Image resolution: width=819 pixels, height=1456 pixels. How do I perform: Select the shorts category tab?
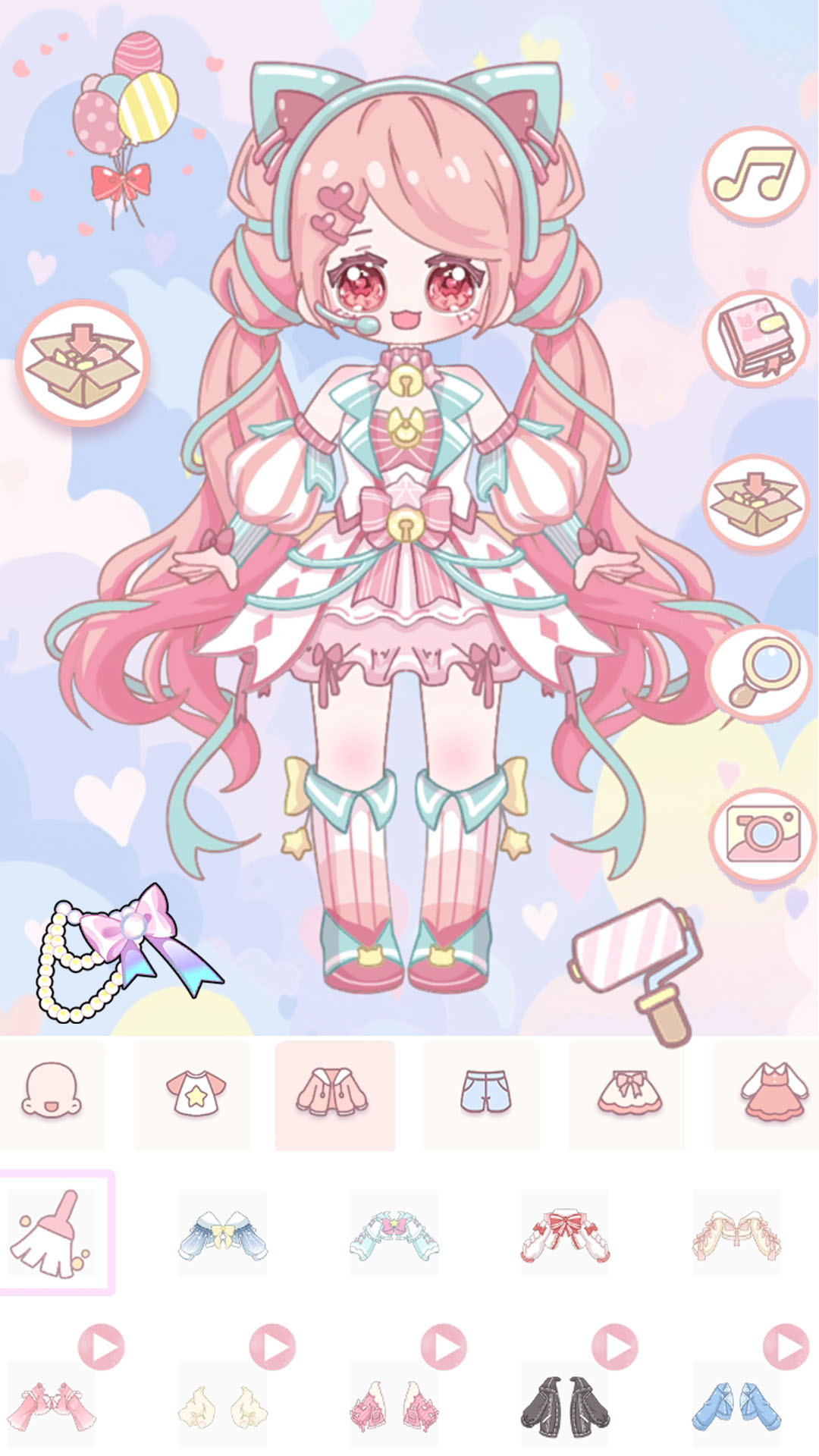(485, 1092)
